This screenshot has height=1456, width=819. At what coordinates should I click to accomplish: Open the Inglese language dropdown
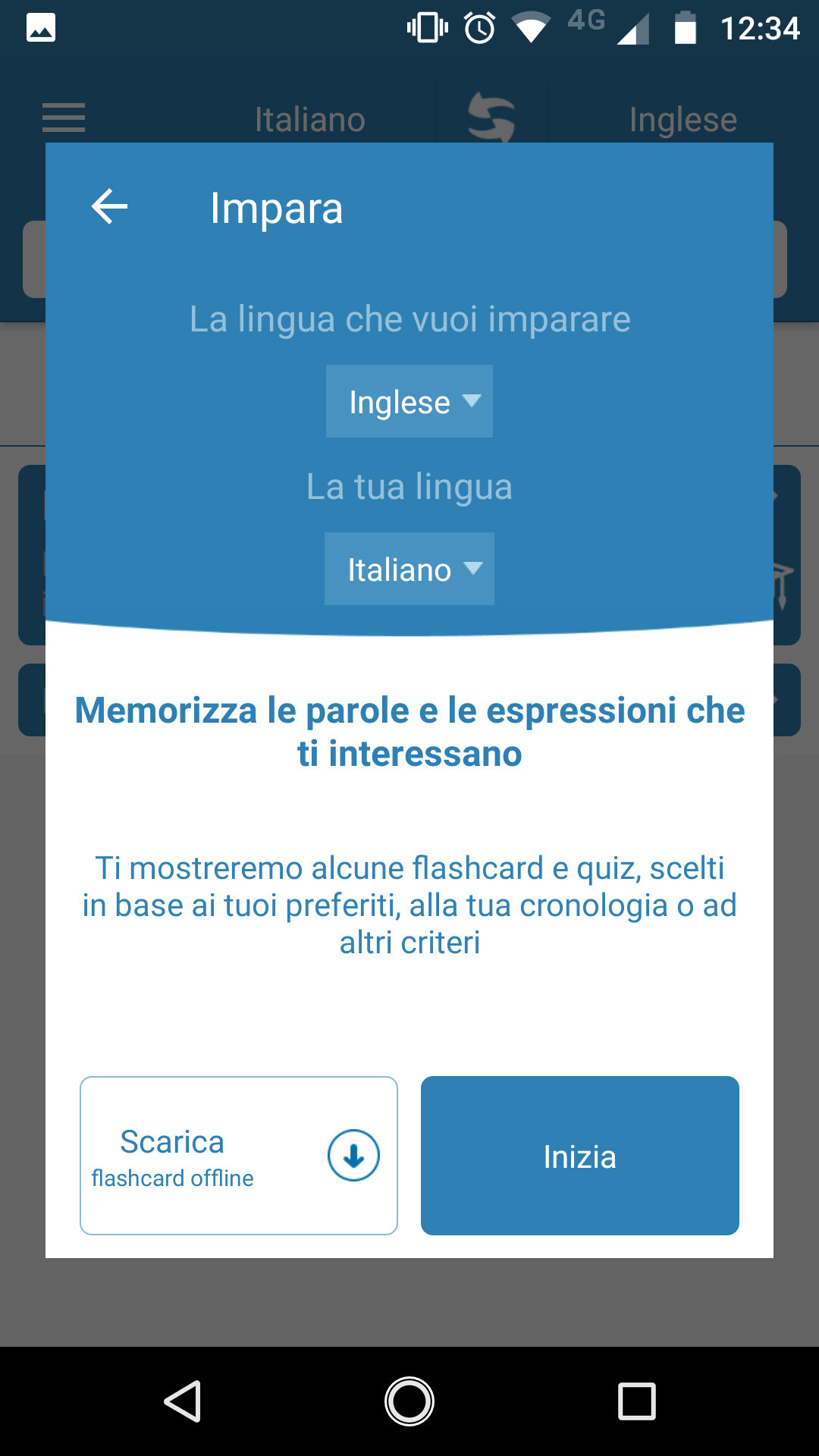coord(409,401)
